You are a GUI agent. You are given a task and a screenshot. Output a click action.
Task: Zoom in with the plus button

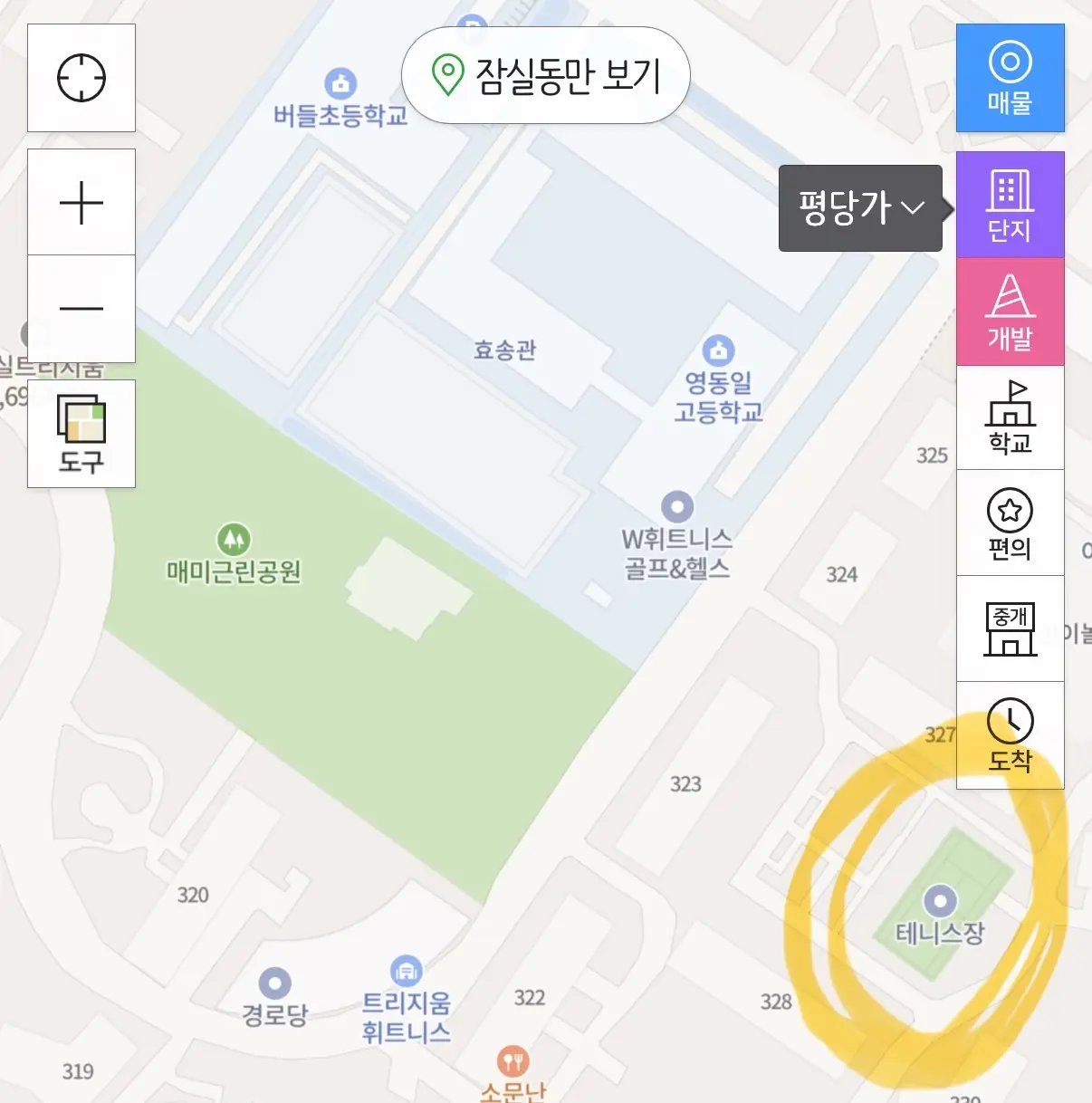point(81,202)
